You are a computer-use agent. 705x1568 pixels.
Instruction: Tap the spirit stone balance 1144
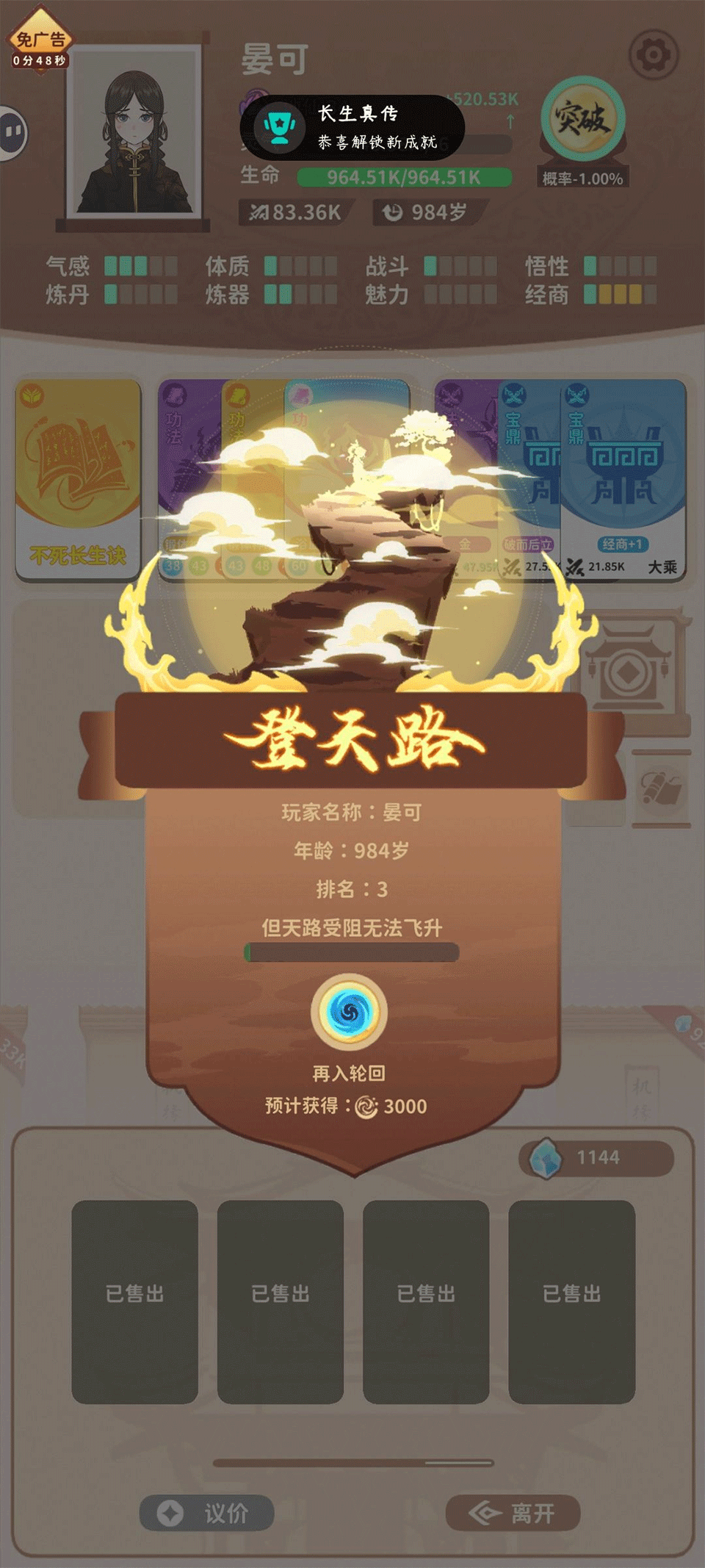(x=596, y=1158)
